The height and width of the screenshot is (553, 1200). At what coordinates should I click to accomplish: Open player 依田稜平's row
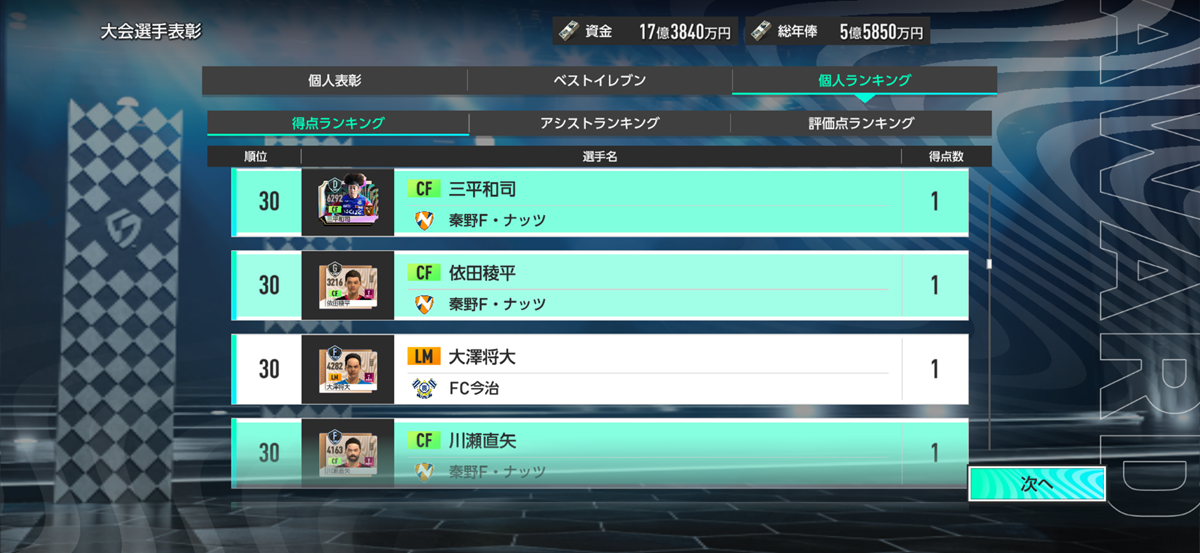[600, 286]
